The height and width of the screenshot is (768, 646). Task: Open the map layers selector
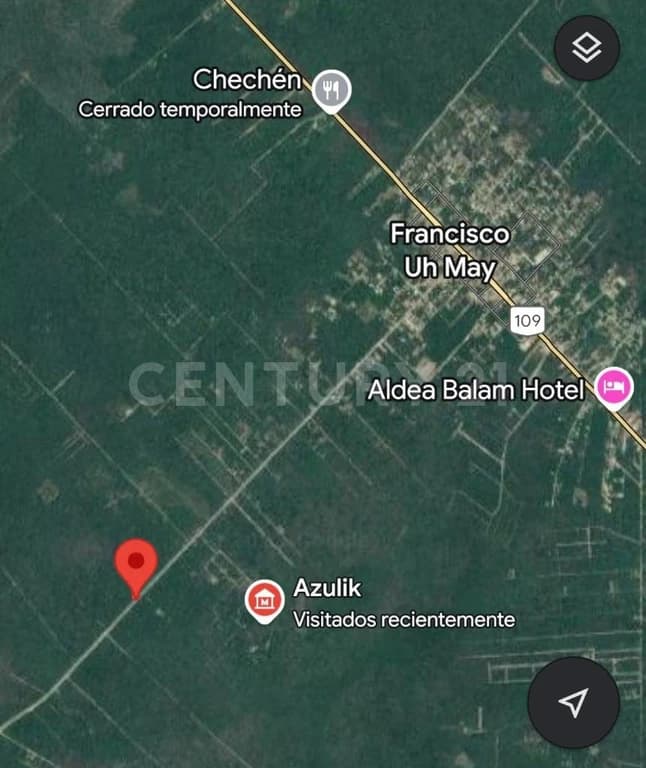[587, 47]
